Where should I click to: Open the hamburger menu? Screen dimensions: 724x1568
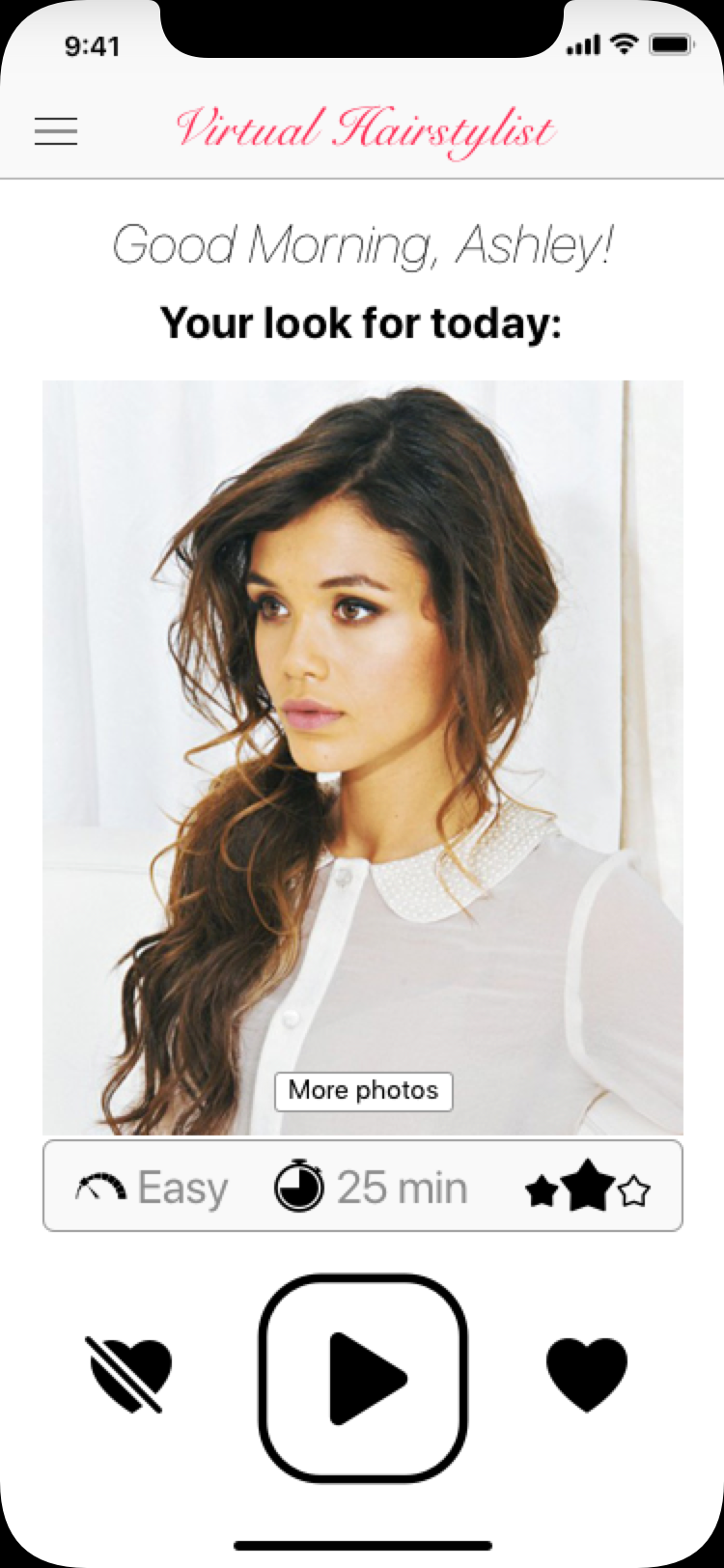tap(56, 131)
